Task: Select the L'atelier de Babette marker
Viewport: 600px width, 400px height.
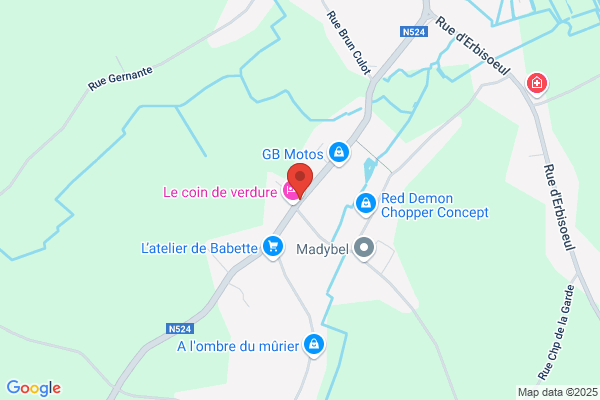Action: (x=273, y=247)
